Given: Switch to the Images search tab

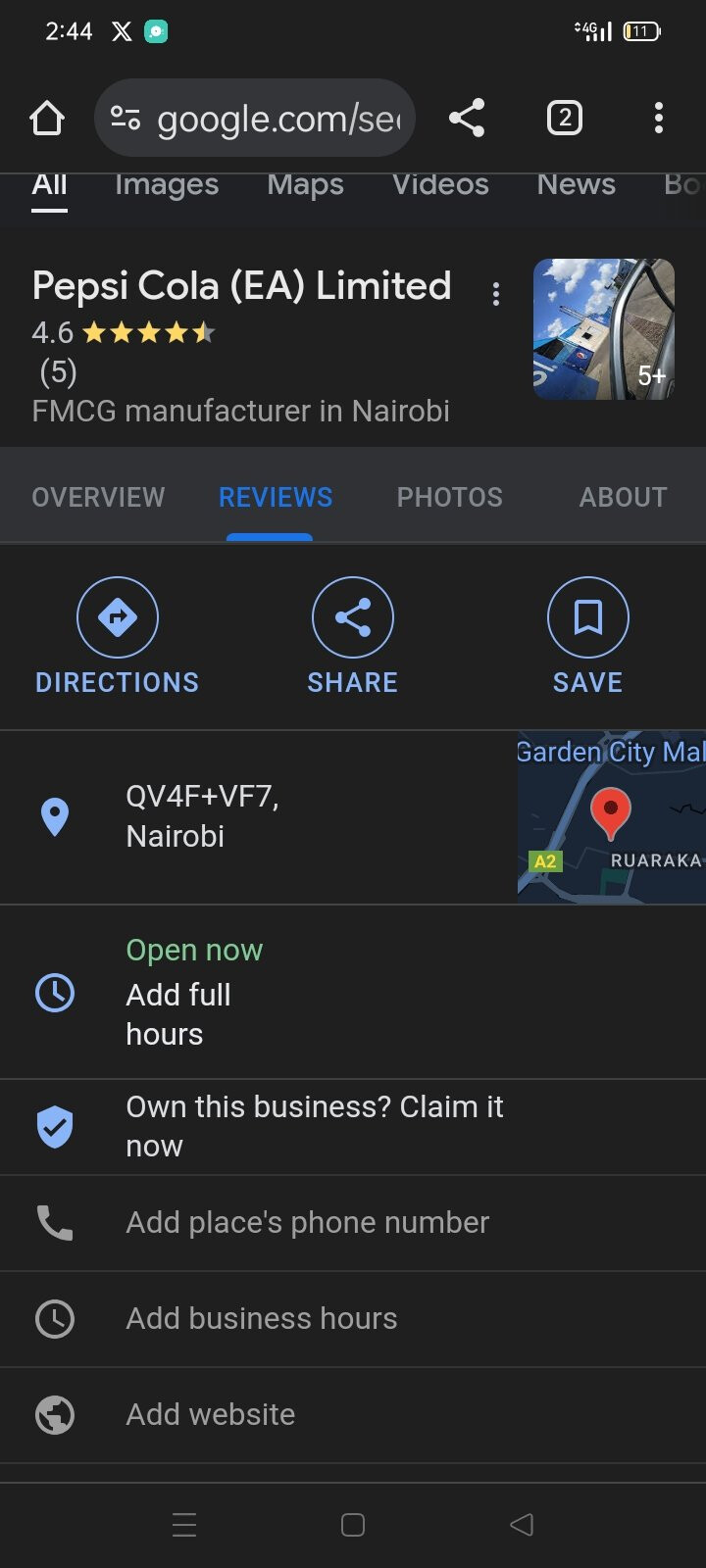Looking at the screenshot, I should [x=167, y=184].
